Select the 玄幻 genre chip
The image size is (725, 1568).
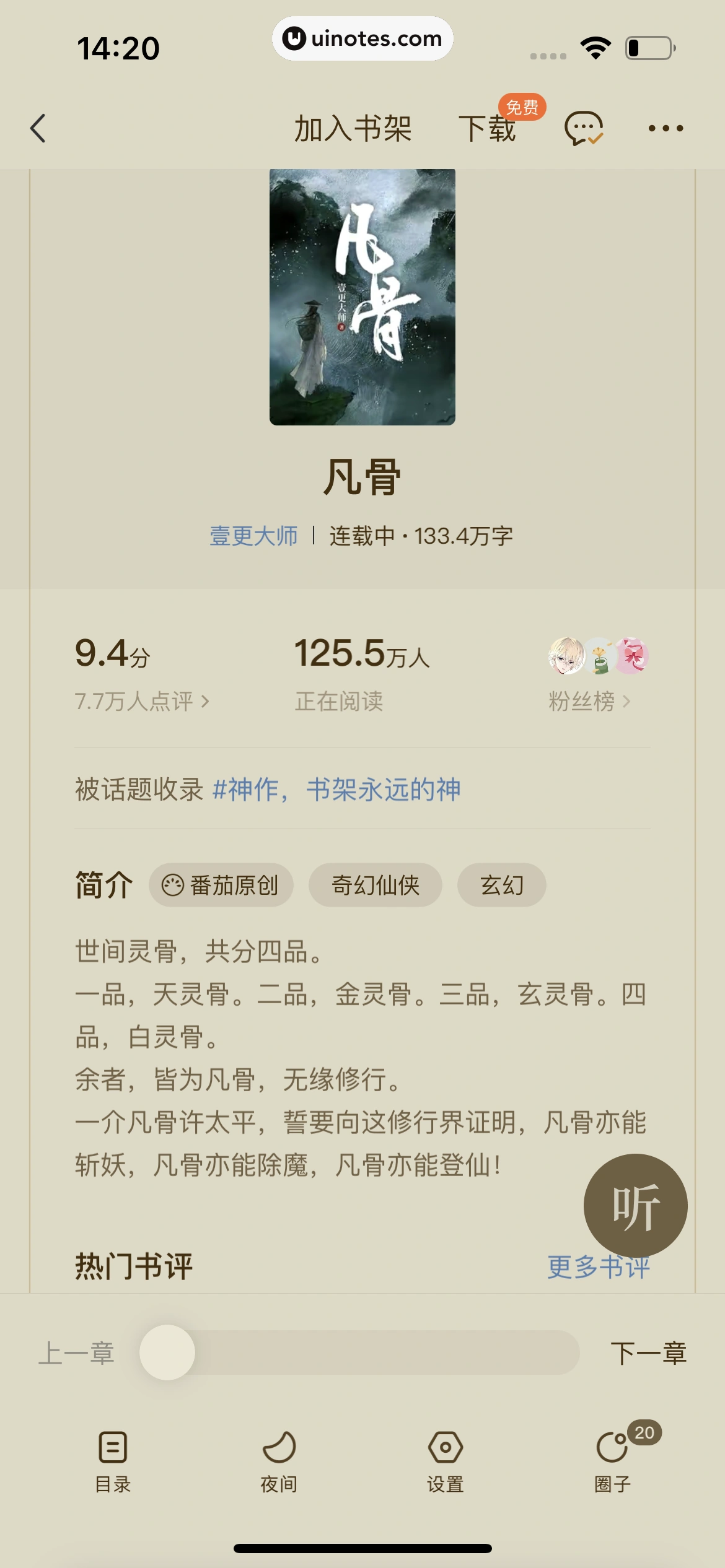(501, 885)
